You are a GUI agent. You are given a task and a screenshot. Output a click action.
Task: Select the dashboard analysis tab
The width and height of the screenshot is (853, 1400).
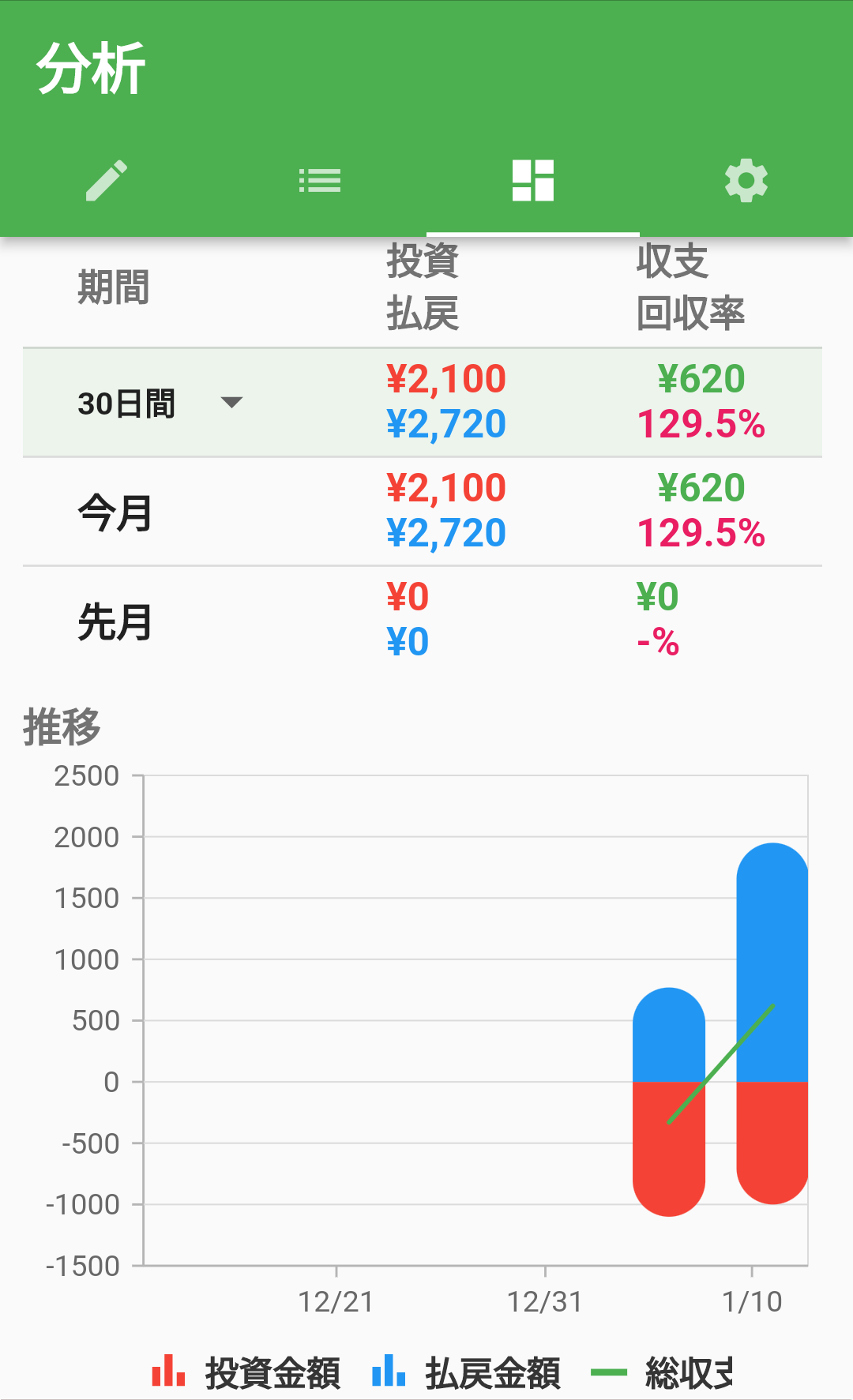533,181
